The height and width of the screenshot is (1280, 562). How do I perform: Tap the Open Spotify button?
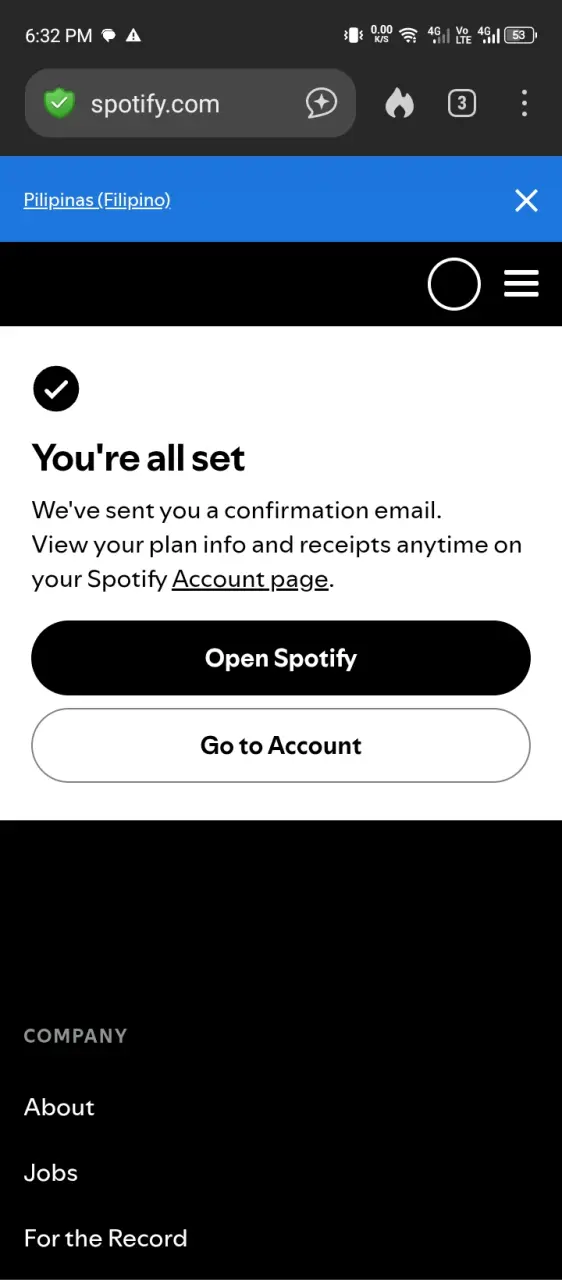281,658
